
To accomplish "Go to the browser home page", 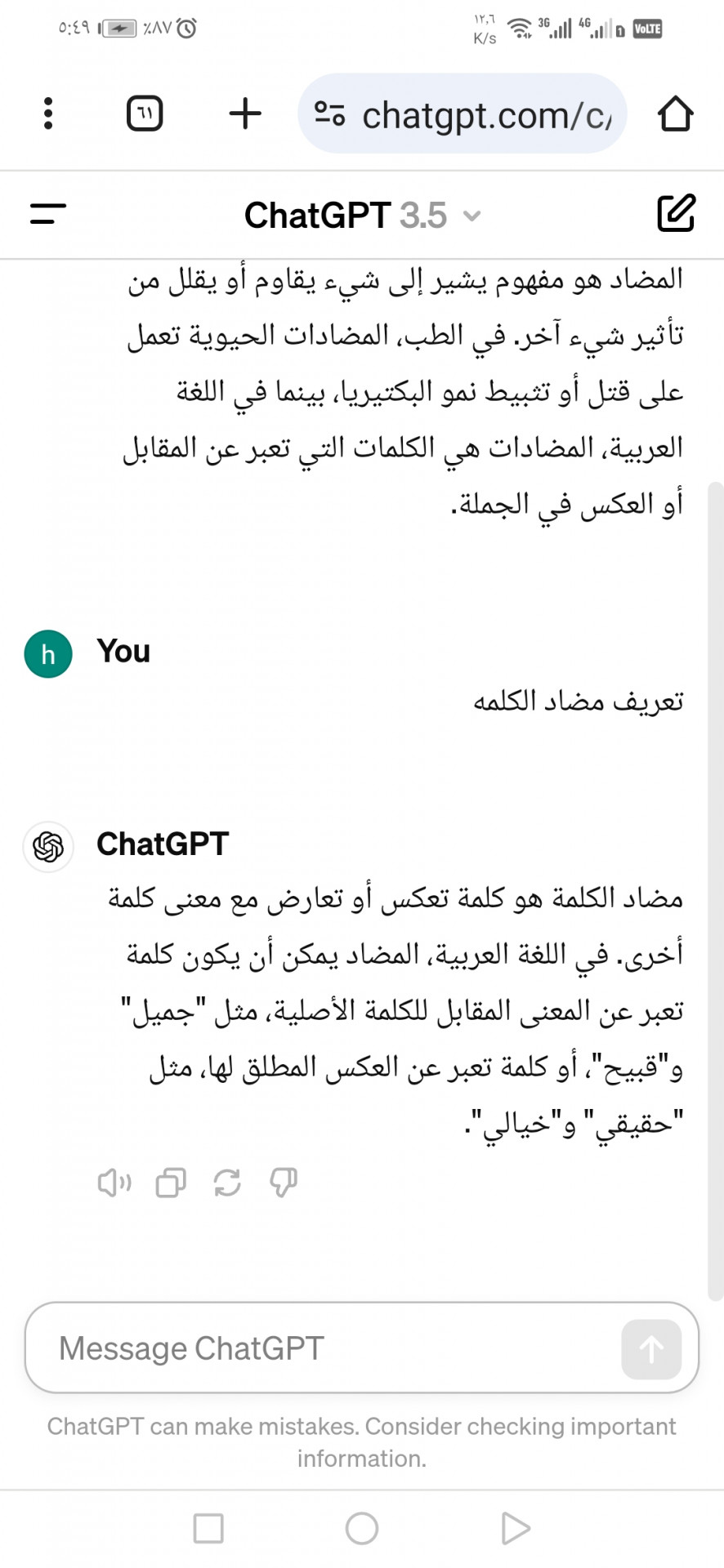I will point(676,114).
